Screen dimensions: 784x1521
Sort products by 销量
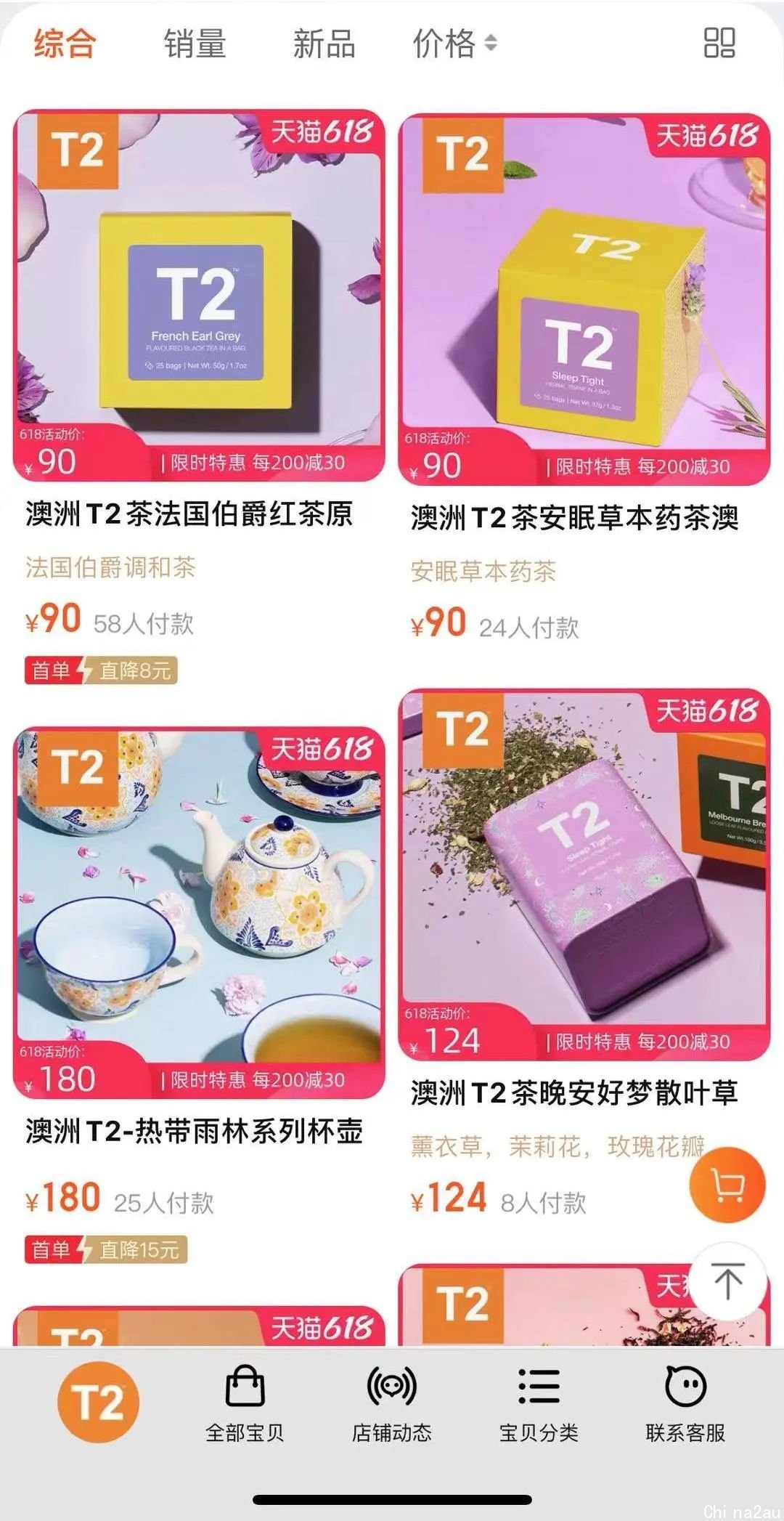pos(195,44)
